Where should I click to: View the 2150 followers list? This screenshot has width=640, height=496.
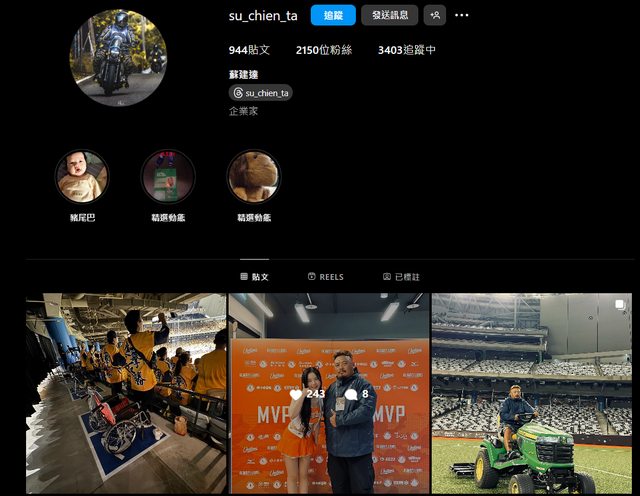(x=326, y=50)
